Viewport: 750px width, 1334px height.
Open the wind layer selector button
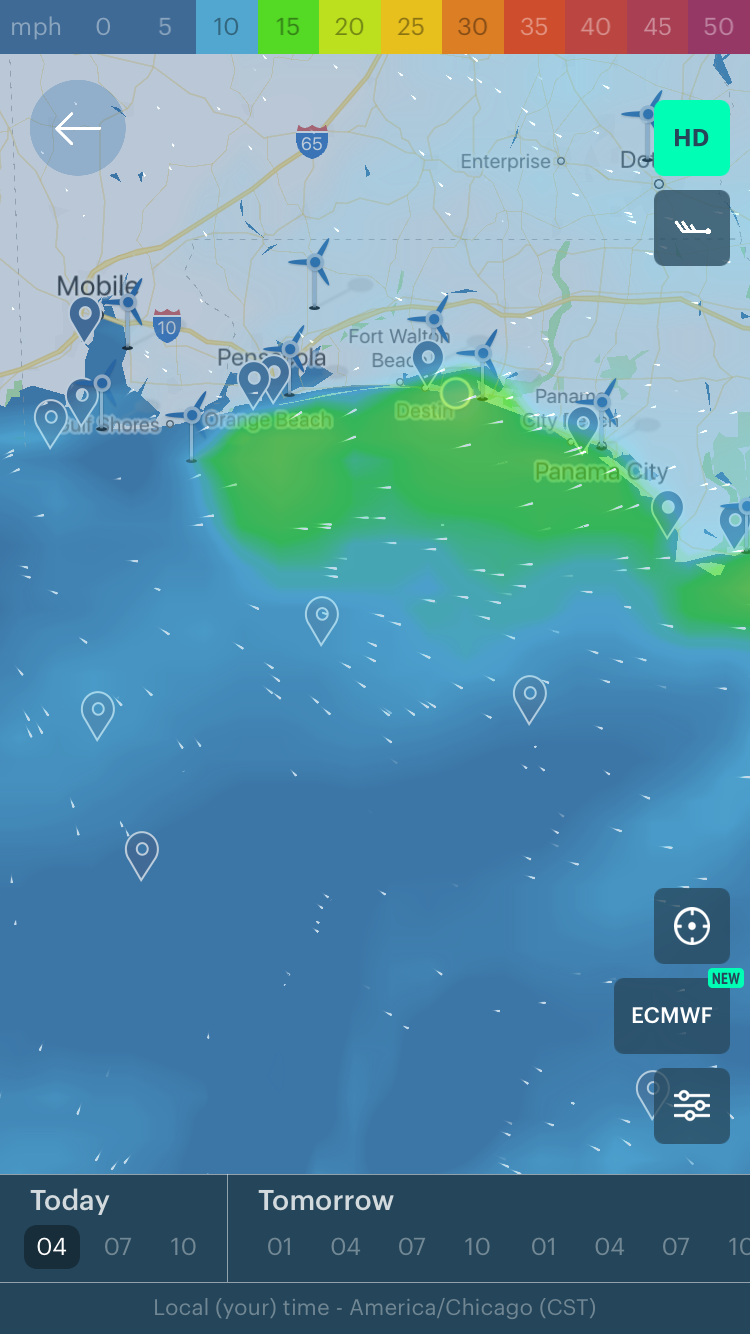[x=691, y=228]
